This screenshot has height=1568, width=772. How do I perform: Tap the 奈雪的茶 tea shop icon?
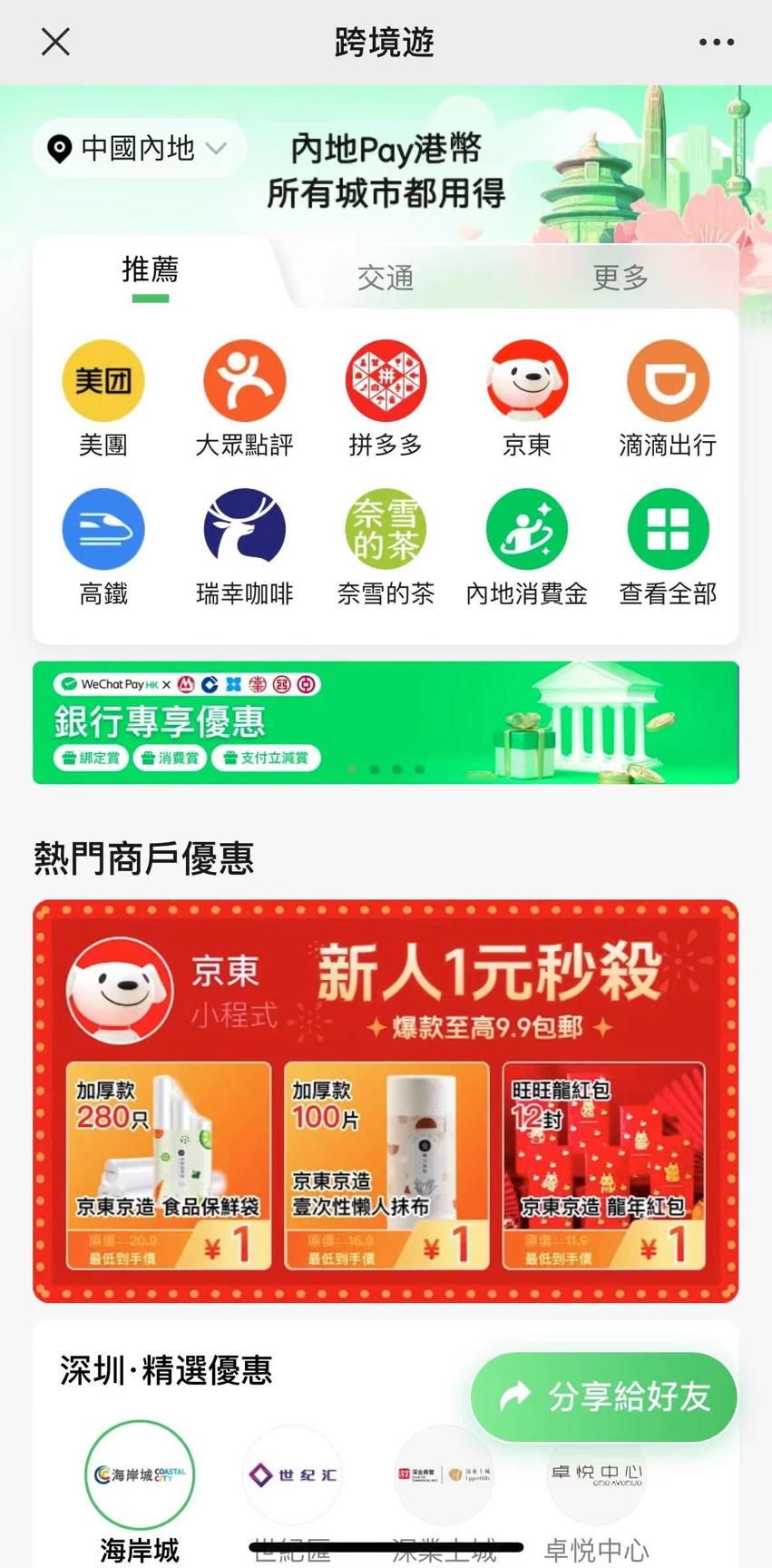click(x=386, y=527)
